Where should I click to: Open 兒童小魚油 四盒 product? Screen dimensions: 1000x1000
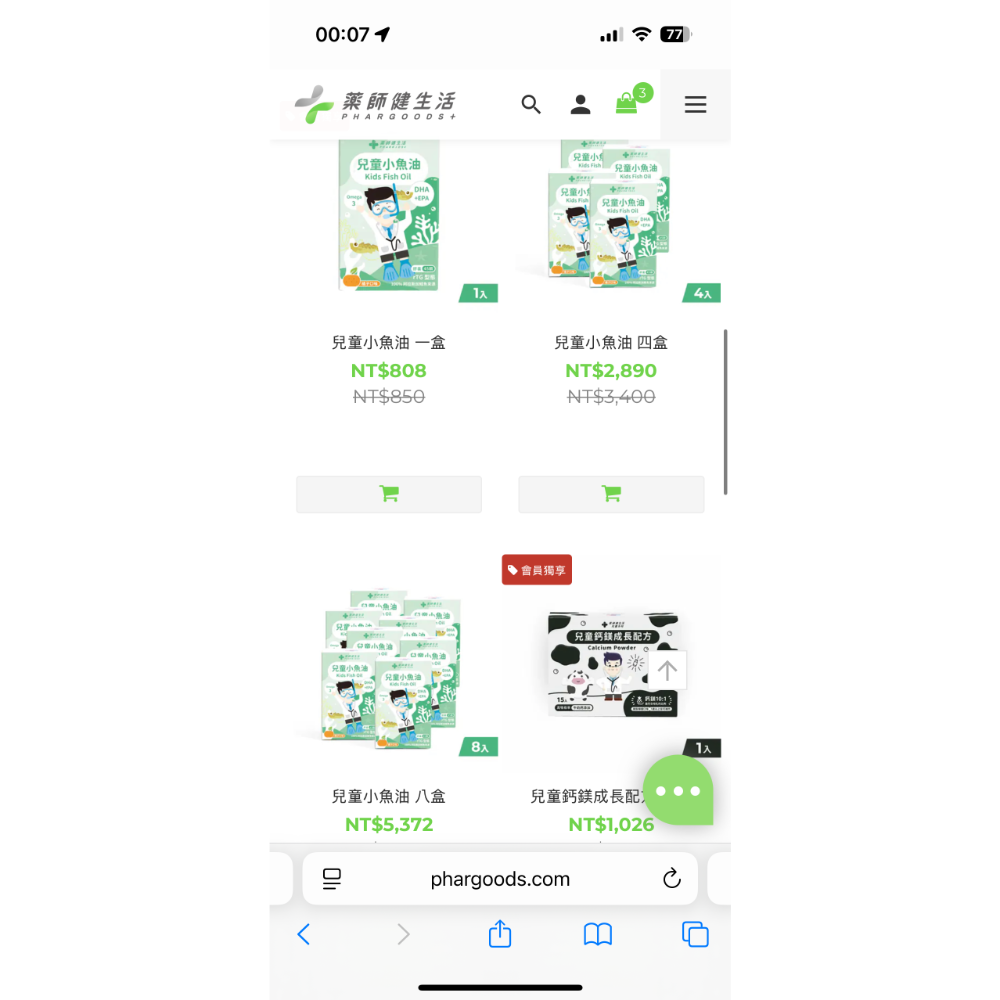coord(610,342)
